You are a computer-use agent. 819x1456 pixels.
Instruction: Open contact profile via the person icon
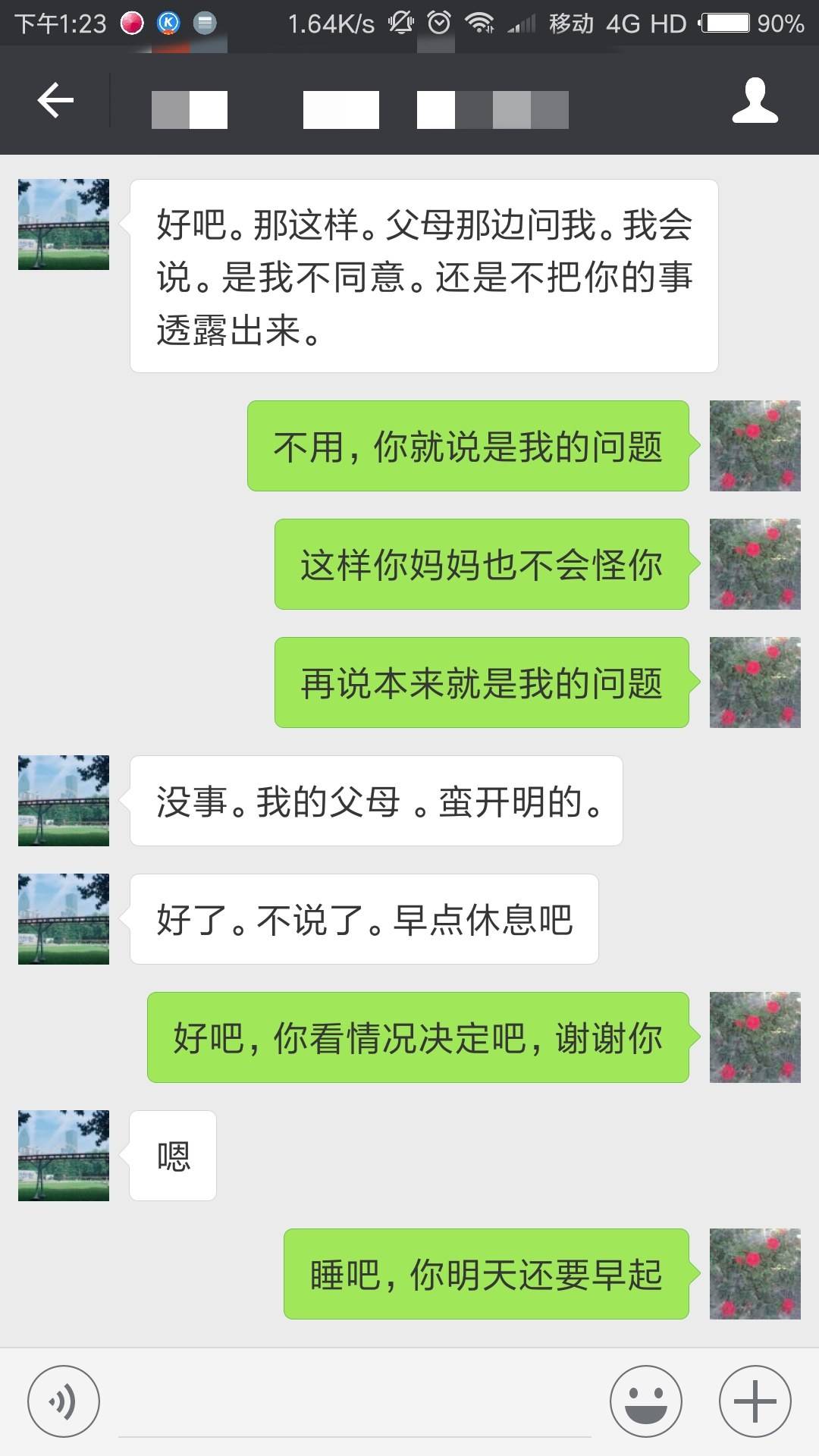755,101
